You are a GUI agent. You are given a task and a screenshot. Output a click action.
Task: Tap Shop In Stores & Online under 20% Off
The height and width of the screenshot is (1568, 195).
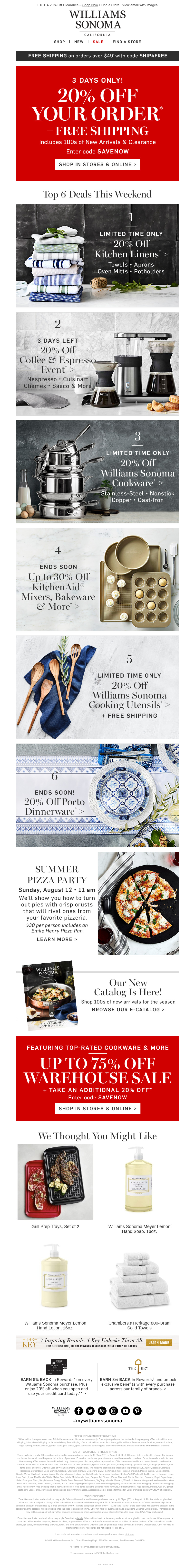pyautogui.click(x=97, y=164)
